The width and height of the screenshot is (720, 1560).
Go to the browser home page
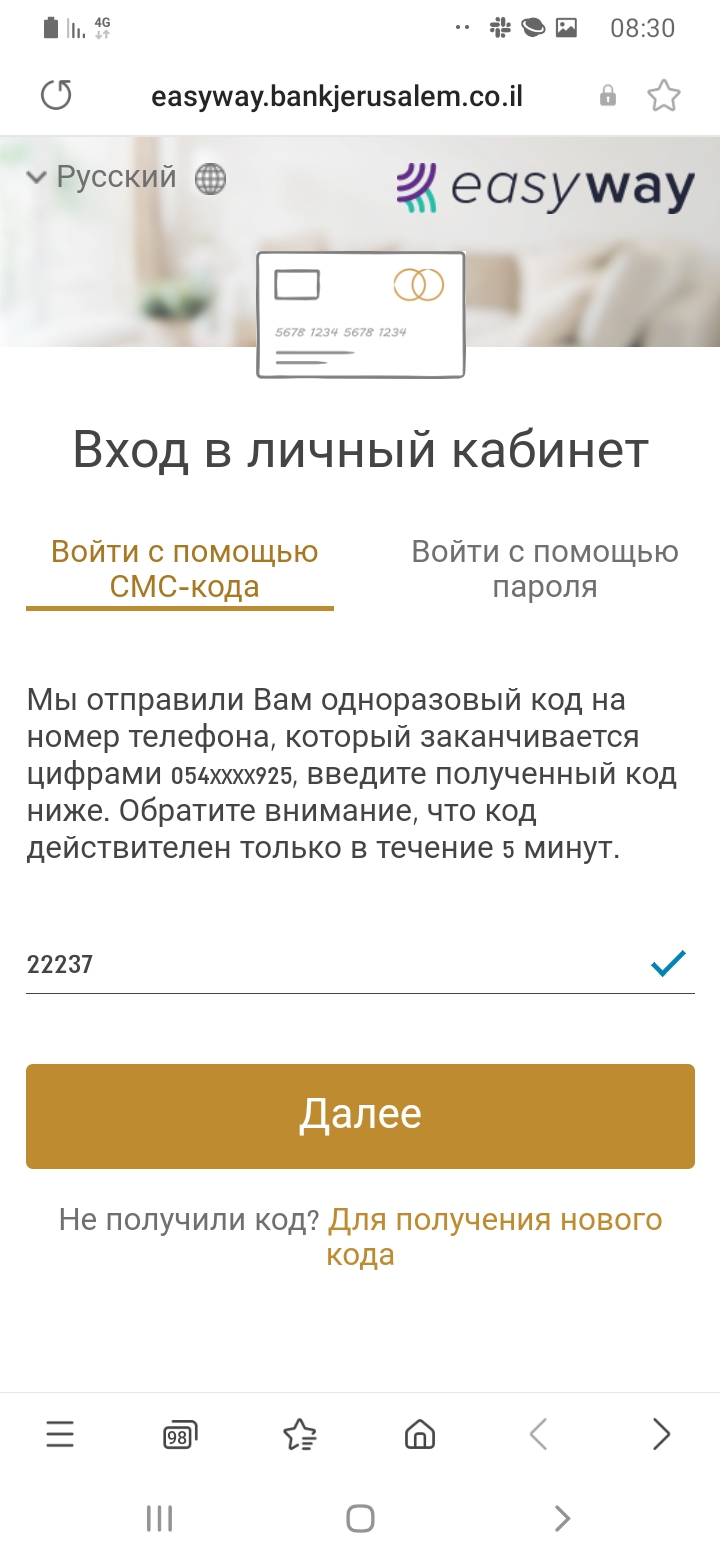click(419, 1435)
